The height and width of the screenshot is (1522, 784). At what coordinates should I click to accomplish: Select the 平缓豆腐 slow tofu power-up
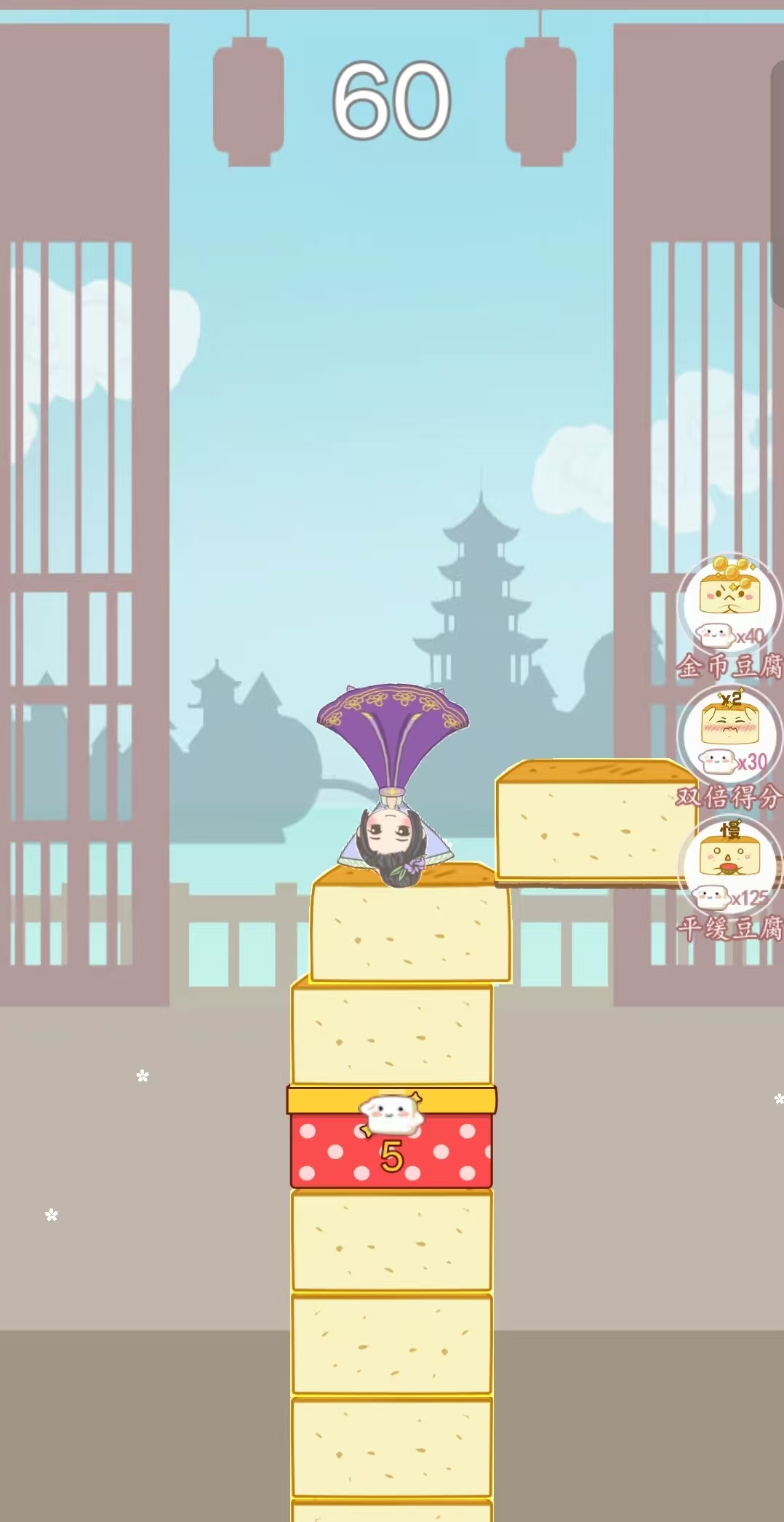729,866
